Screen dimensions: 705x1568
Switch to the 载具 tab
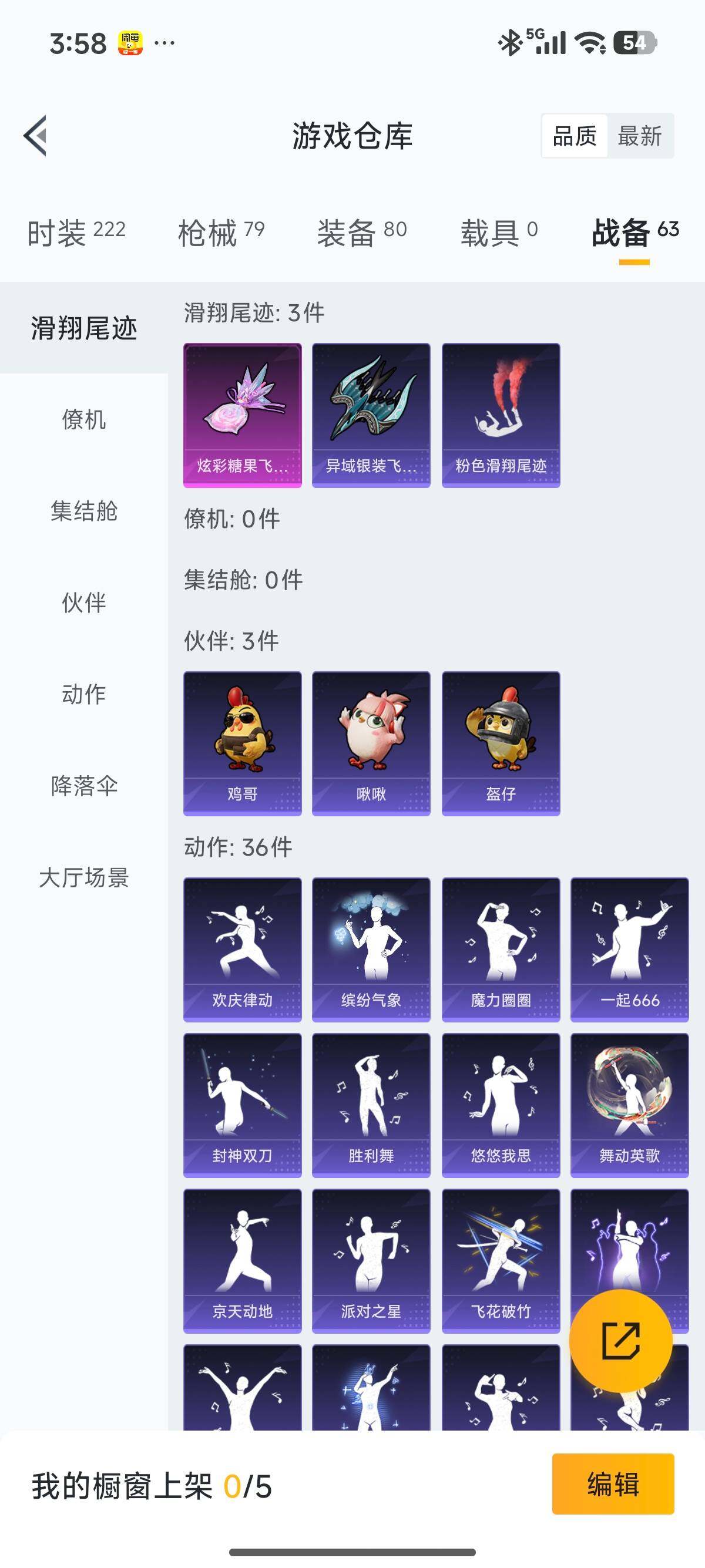coord(499,233)
